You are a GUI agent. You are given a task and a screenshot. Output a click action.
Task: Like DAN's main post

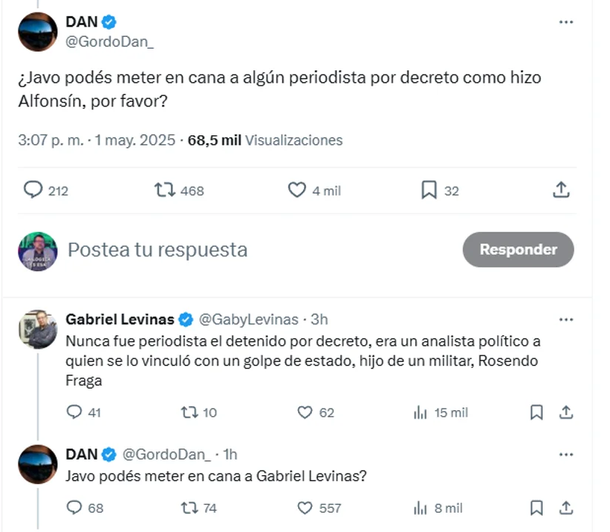pyautogui.click(x=297, y=189)
